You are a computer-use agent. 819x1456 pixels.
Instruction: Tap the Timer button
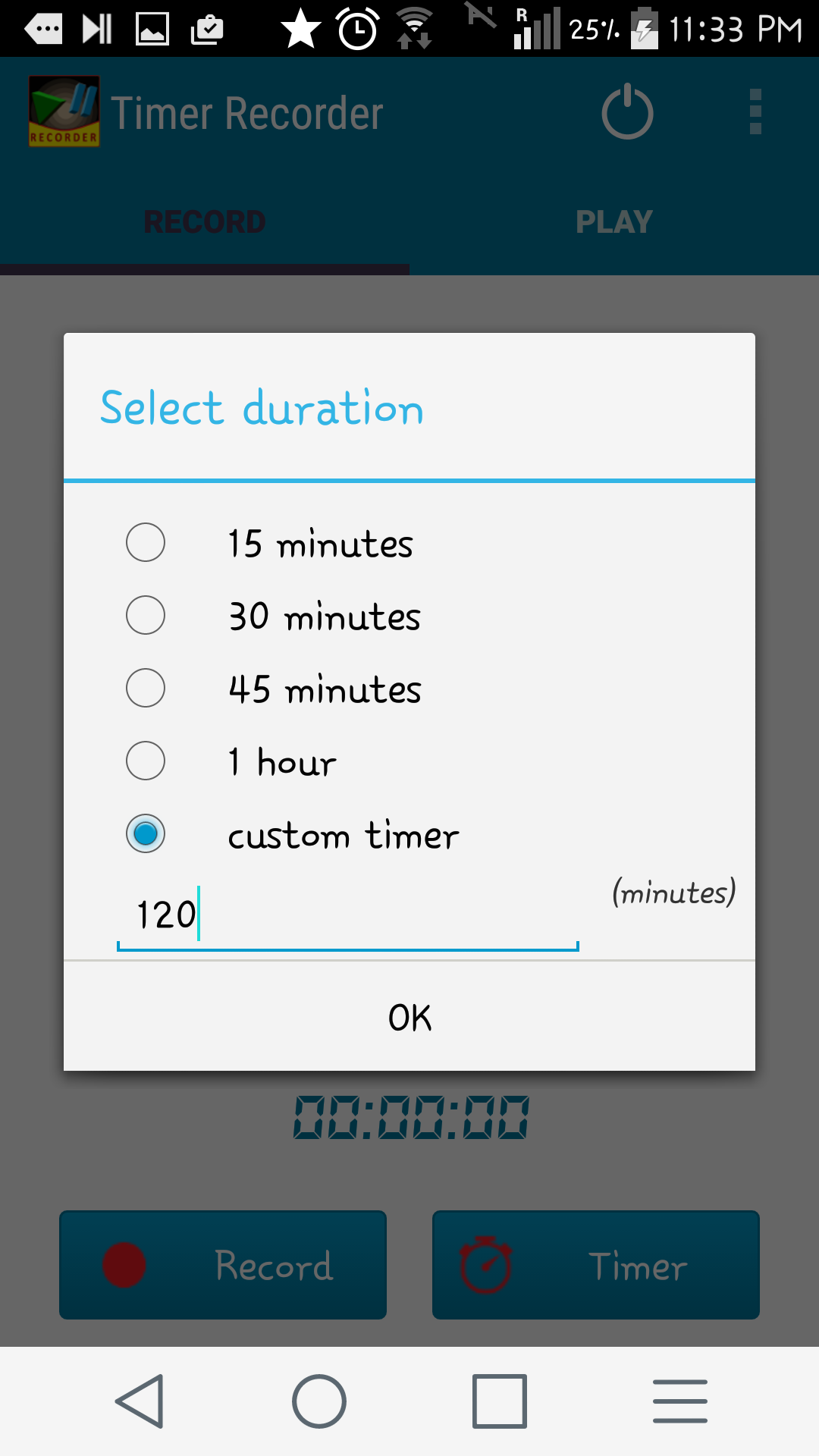point(595,1264)
